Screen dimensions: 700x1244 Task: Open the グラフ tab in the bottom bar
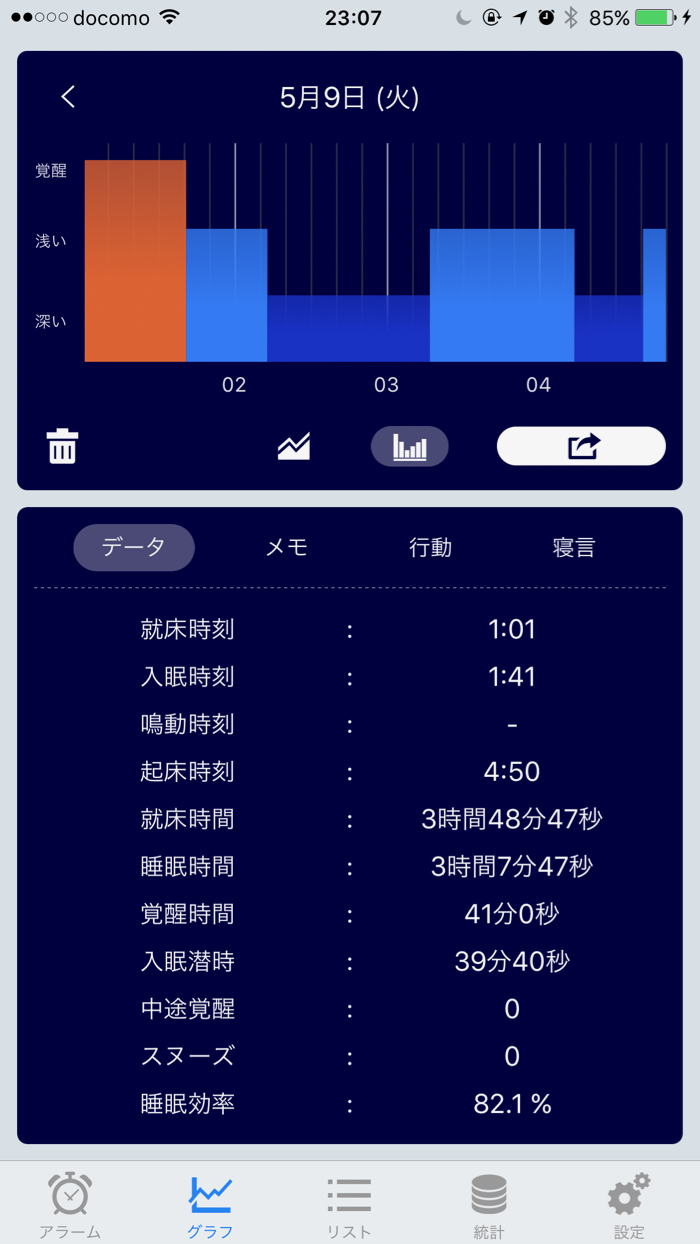(210, 1205)
